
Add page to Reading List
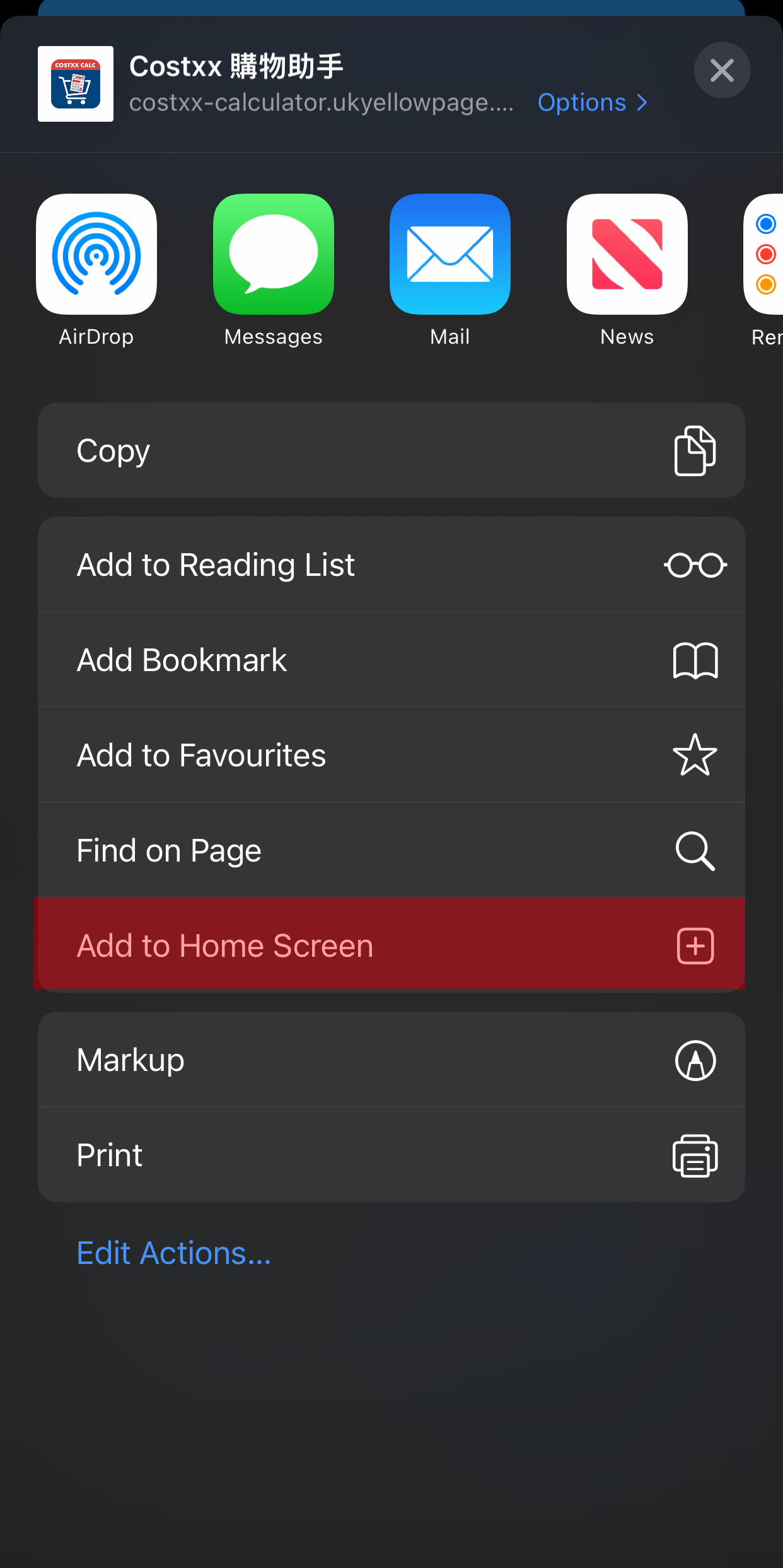391,565
